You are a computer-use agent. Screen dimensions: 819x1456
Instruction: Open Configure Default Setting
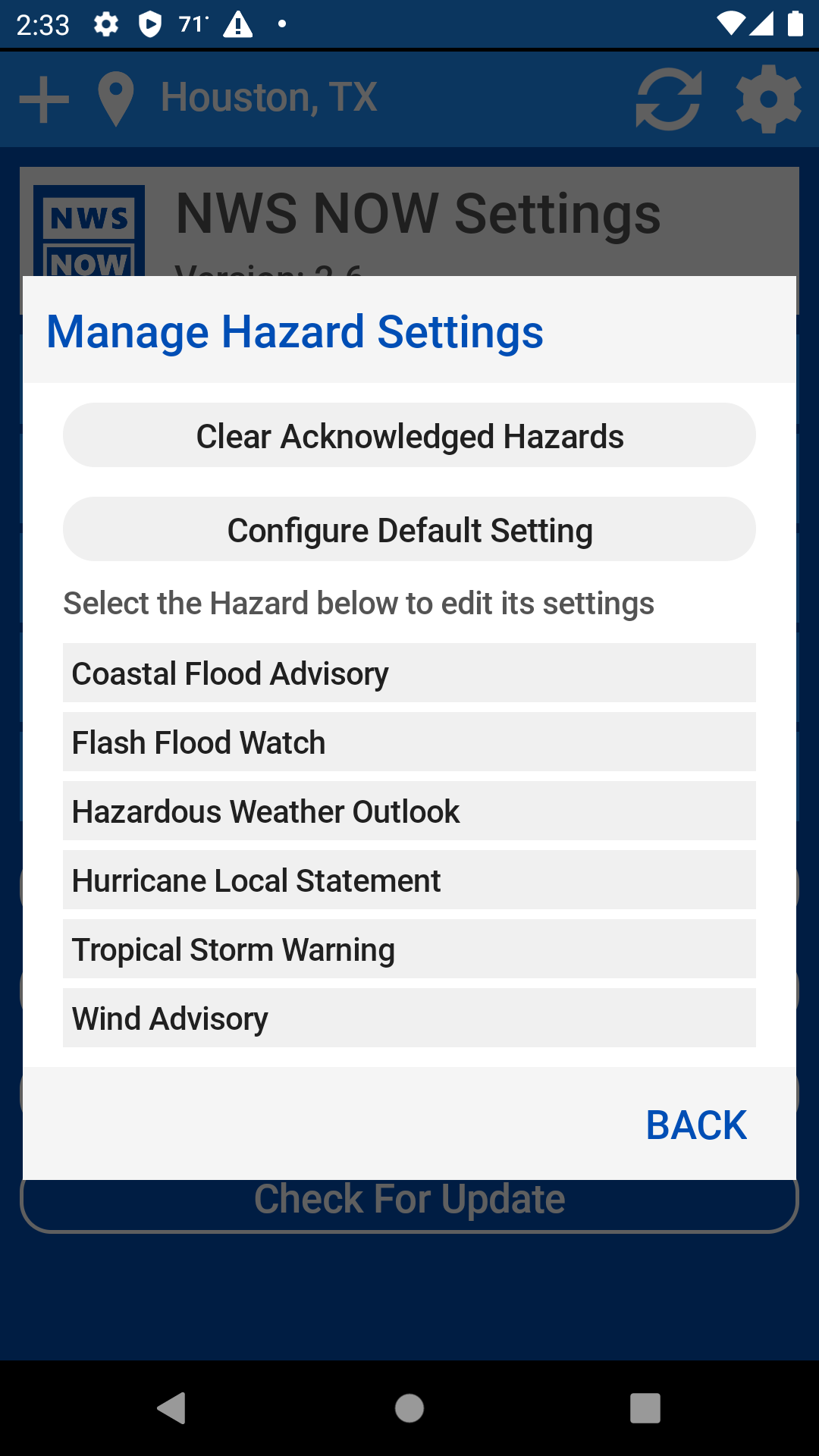pyautogui.click(x=409, y=529)
